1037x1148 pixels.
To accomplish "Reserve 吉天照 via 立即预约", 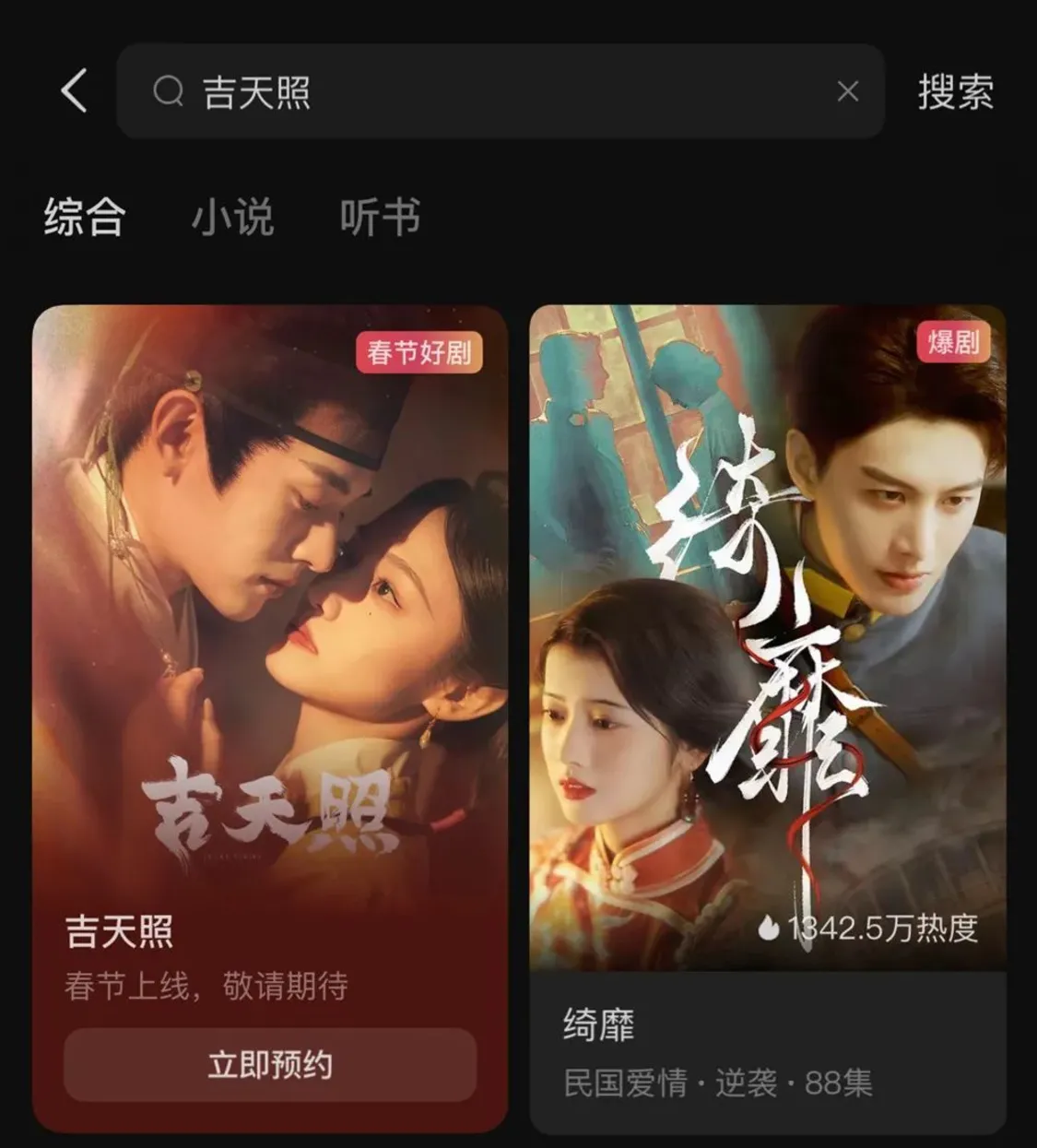I will pyautogui.click(x=270, y=1065).
